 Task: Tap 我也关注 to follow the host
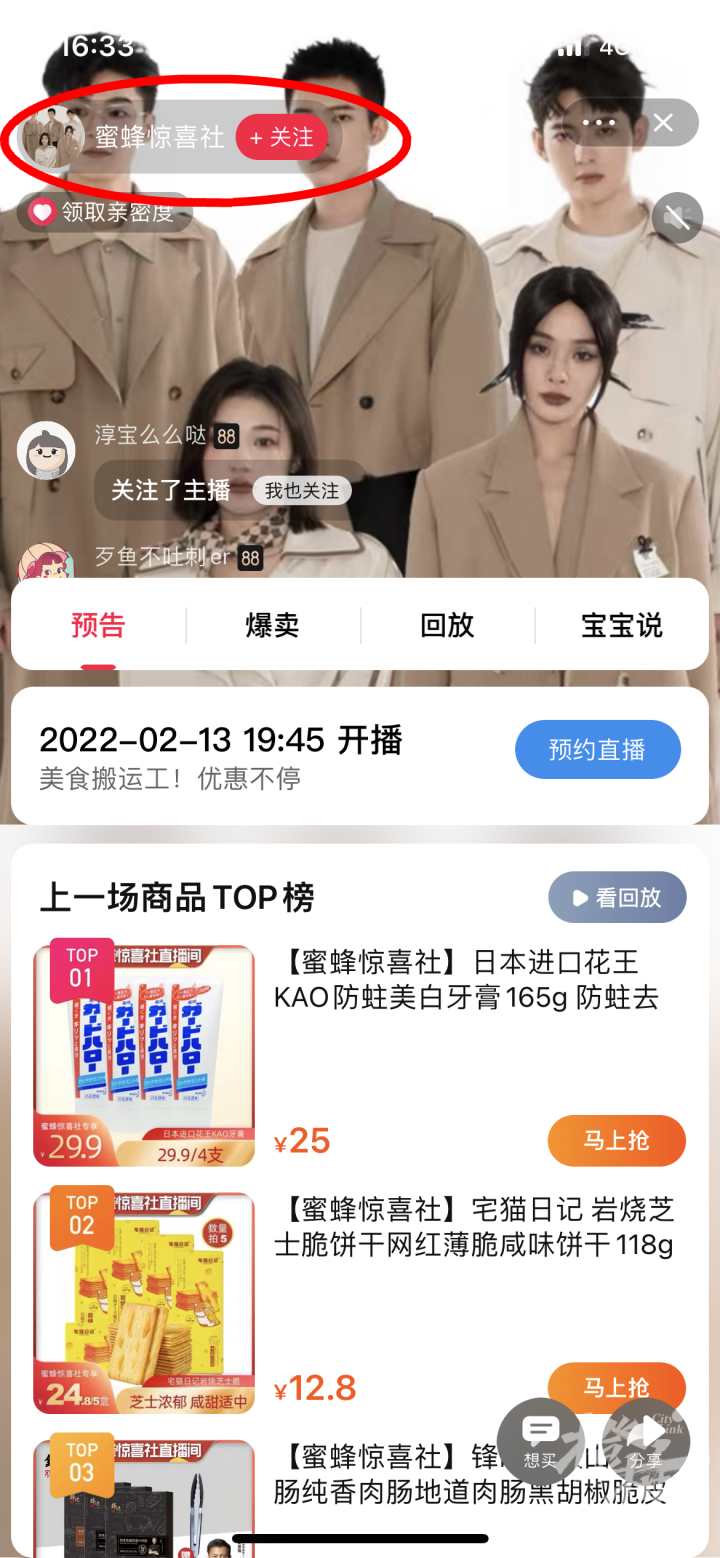[301, 490]
